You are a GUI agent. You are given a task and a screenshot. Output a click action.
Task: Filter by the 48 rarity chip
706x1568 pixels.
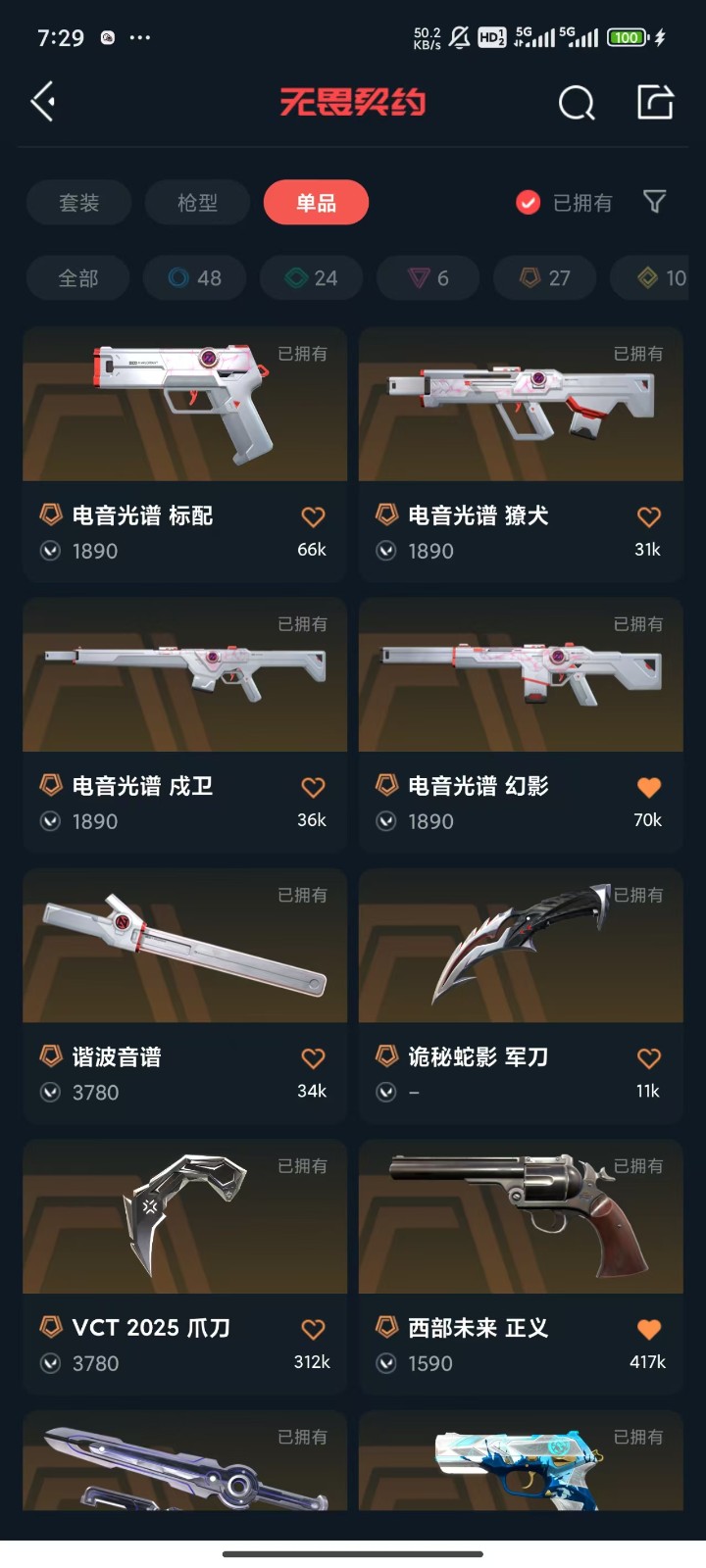195,278
